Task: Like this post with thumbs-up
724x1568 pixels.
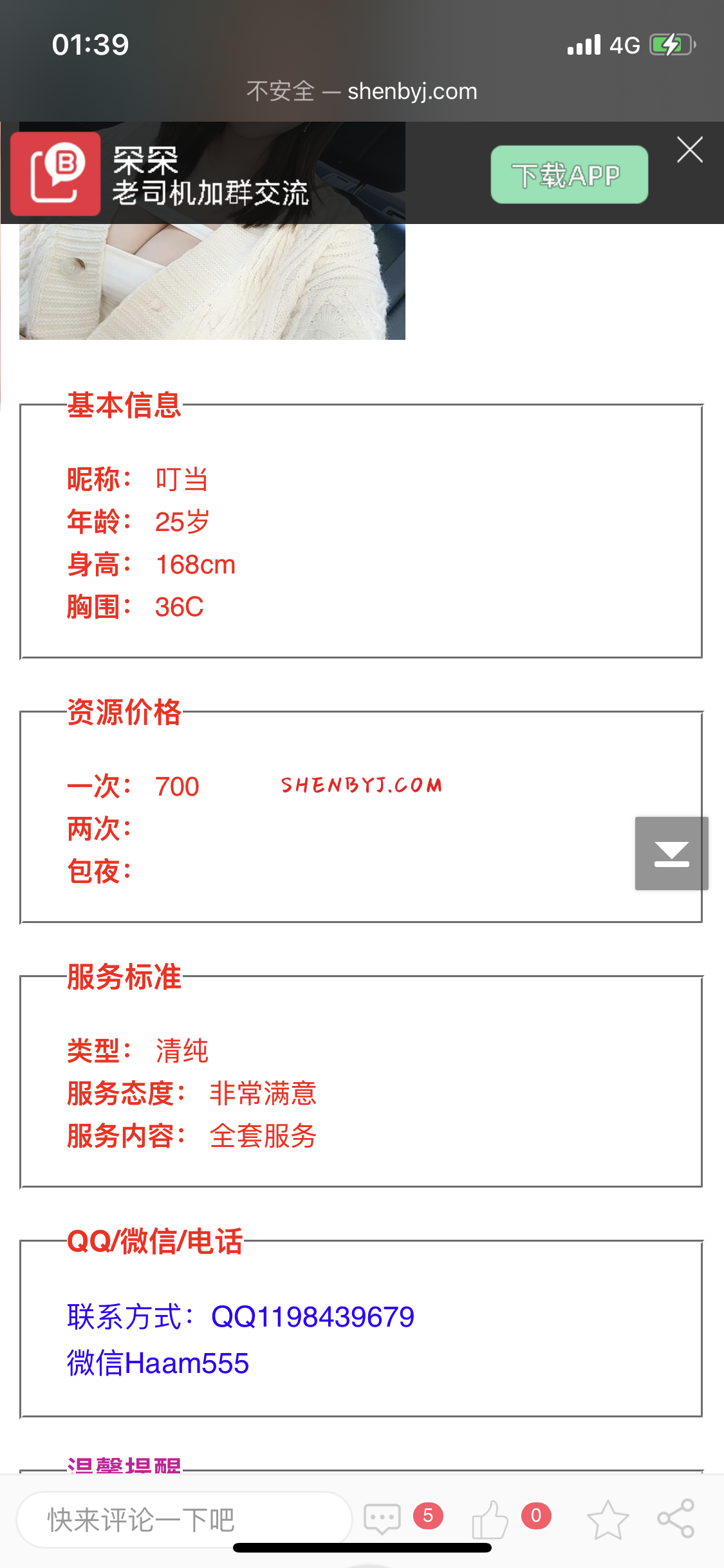Action: pyautogui.click(x=490, y=1519)
